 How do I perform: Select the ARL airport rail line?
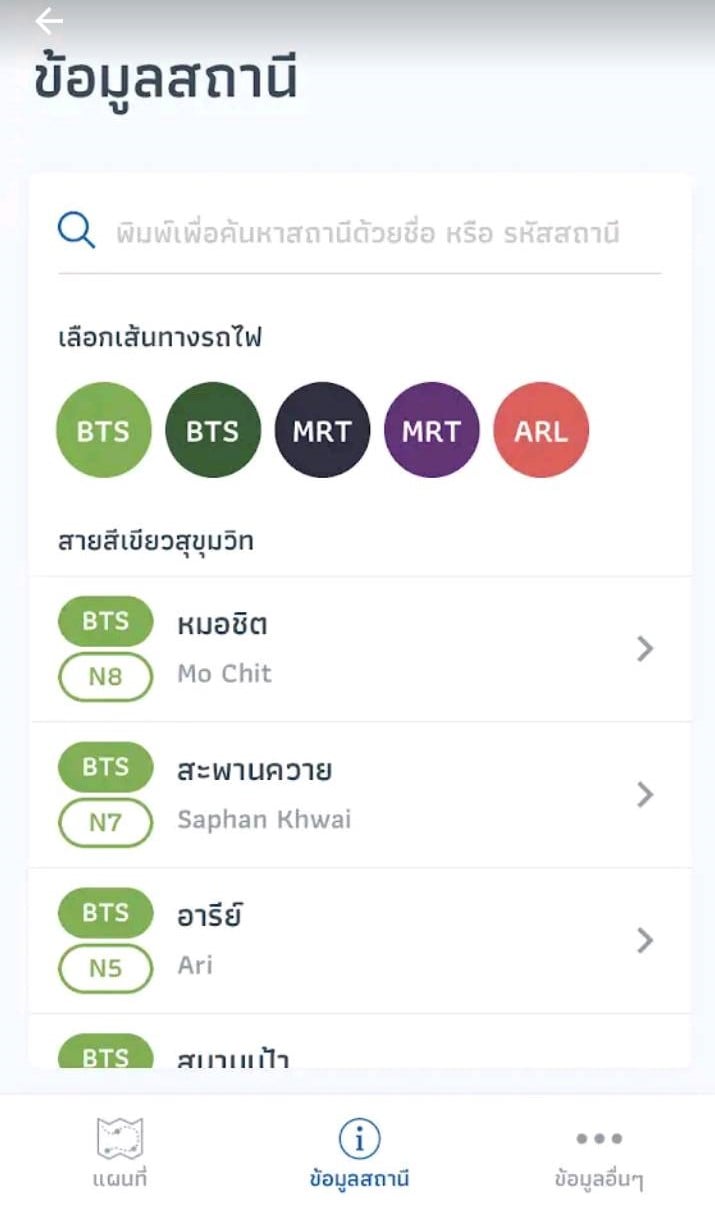point(541,430)
